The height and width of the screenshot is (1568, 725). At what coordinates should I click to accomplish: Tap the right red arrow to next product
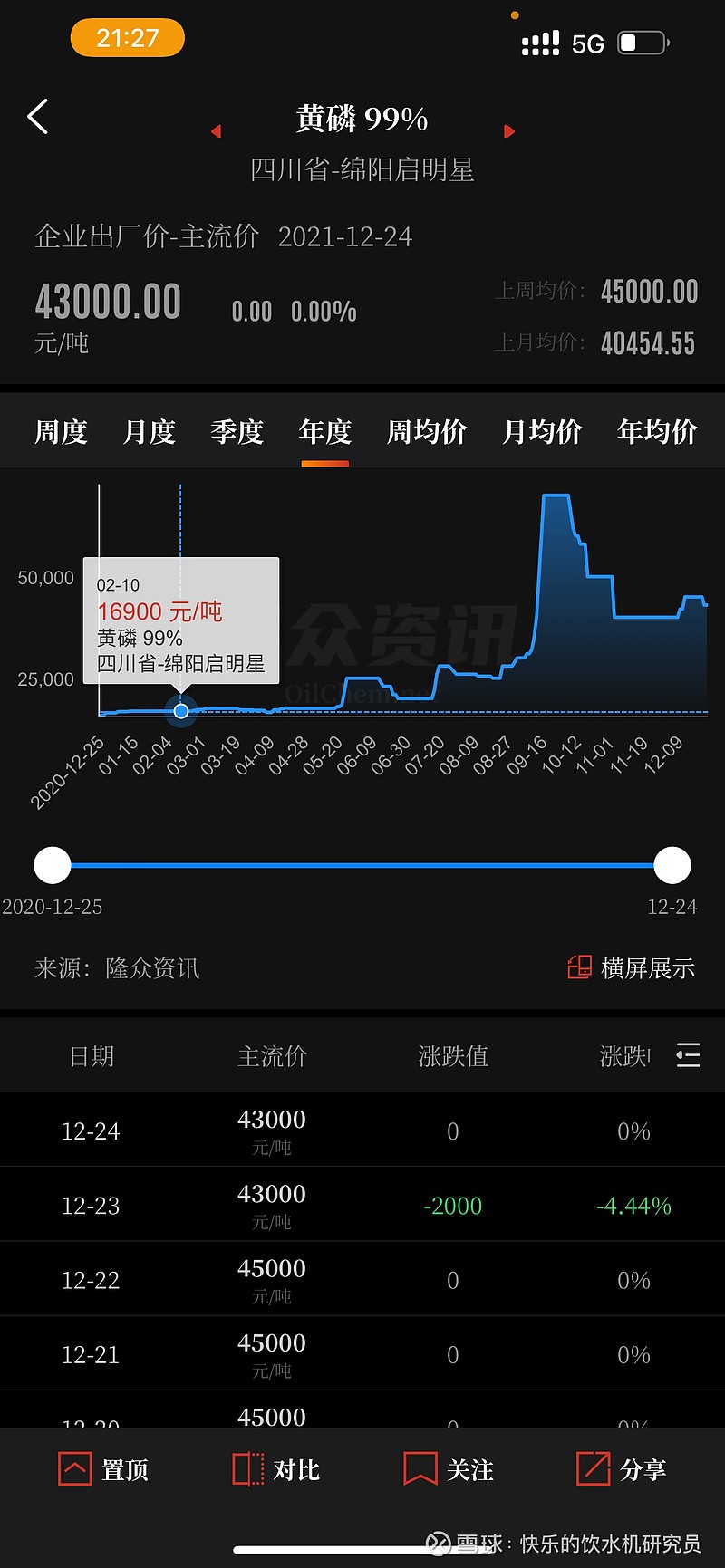[508, 130]
